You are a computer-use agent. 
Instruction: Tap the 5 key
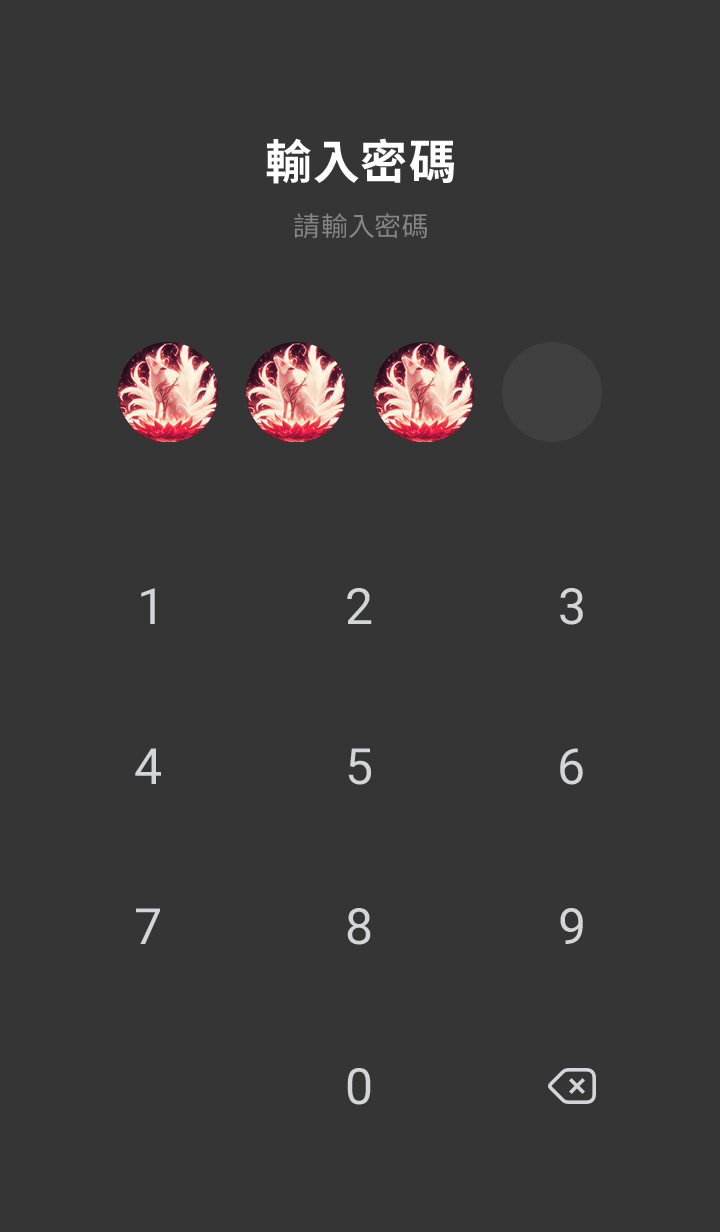[x=359, y=767]
